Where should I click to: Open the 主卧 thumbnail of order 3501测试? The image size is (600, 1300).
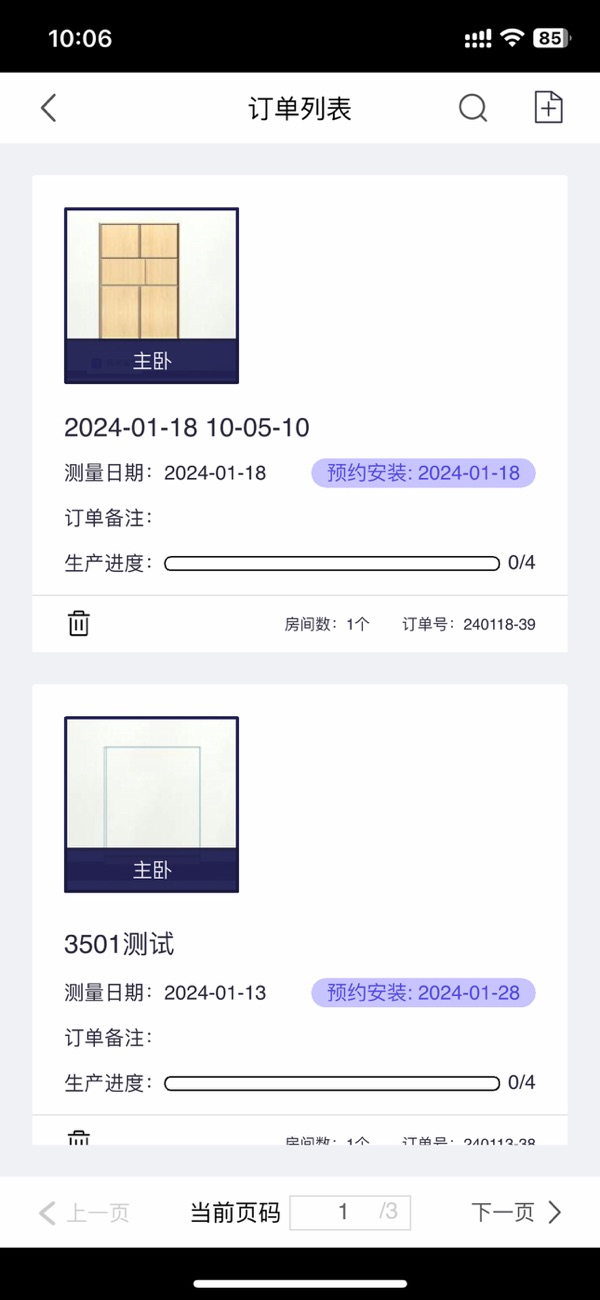(x=151, y=804)
